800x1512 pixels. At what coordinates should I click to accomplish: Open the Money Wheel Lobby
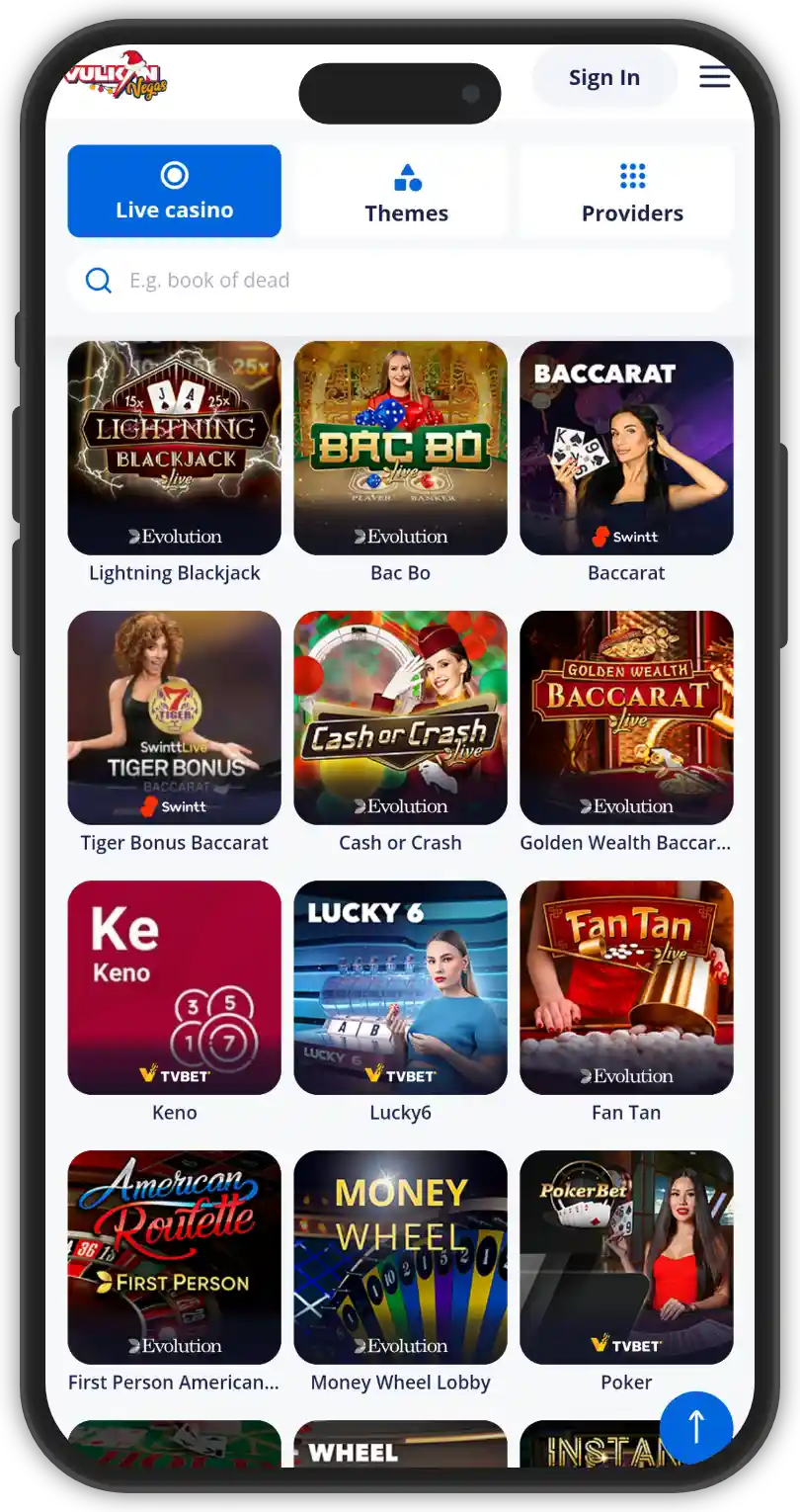pyautogui.click(x=400, y=1257)
